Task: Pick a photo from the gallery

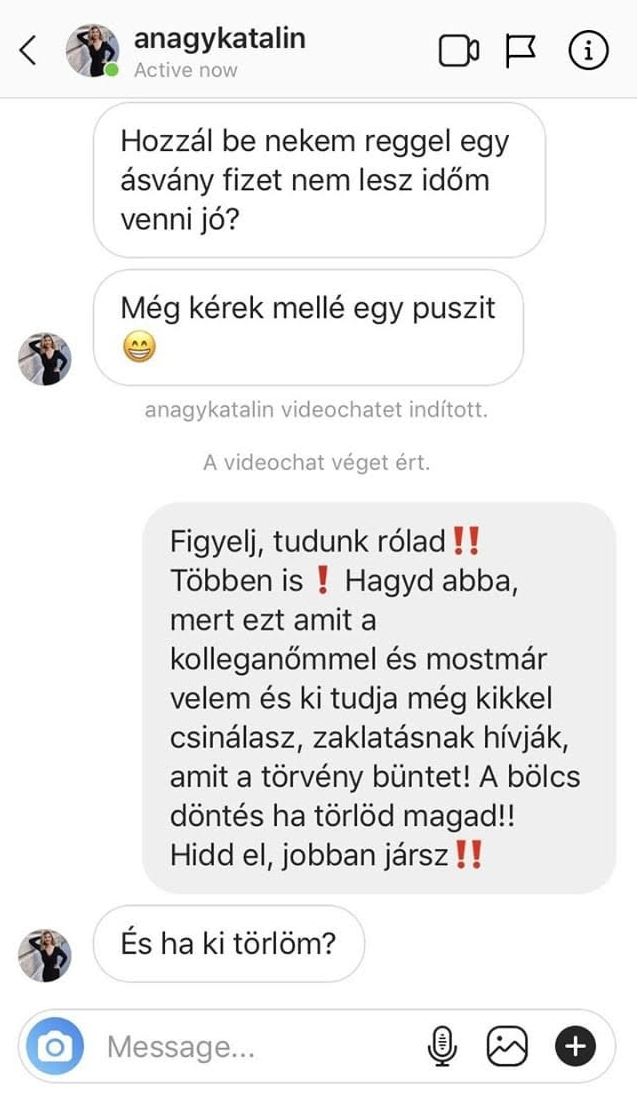Action: [507, 1047]
